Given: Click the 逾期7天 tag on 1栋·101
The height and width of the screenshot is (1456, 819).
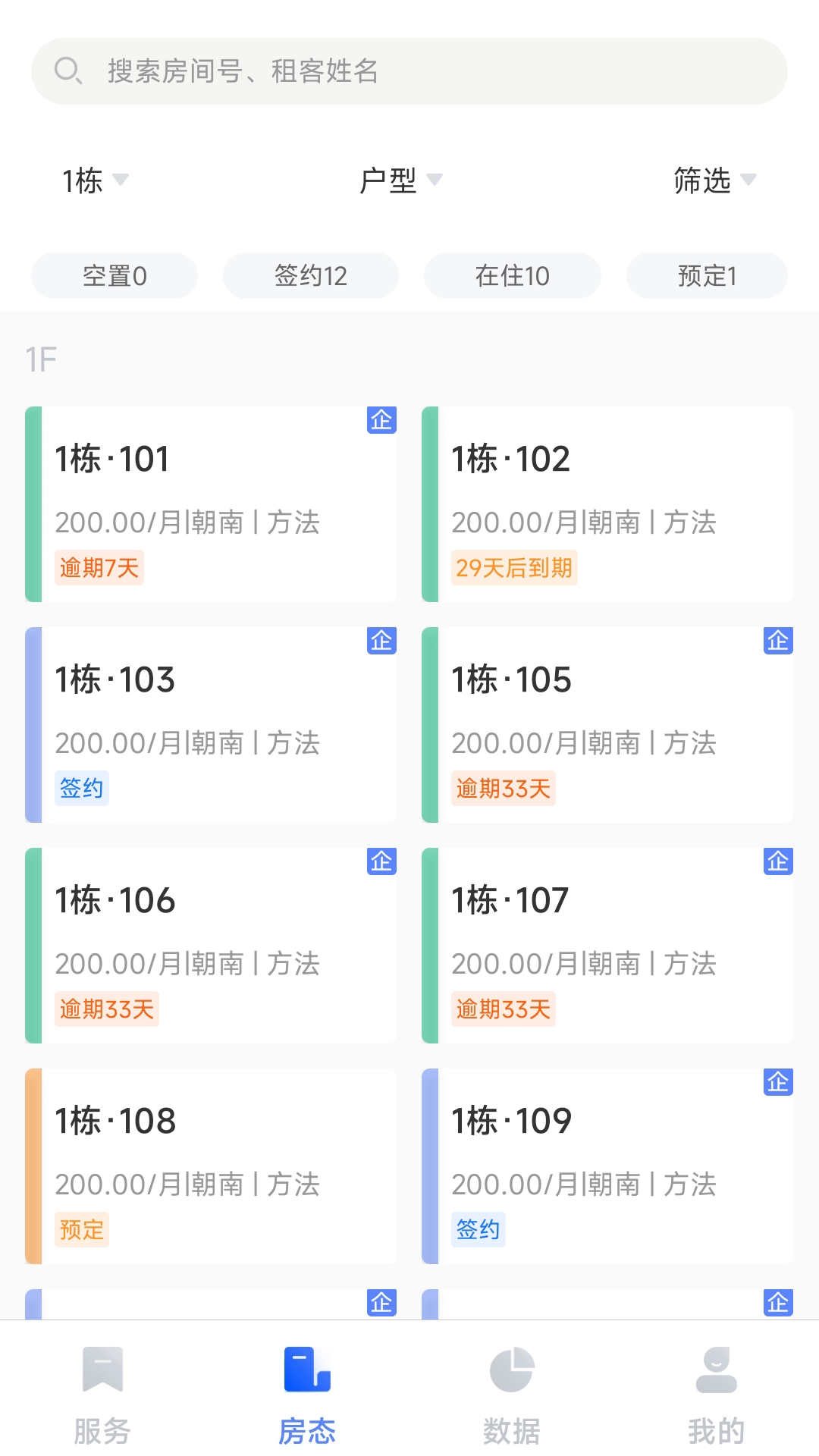Looking at the screenshot, I should (x=99, y=567).
